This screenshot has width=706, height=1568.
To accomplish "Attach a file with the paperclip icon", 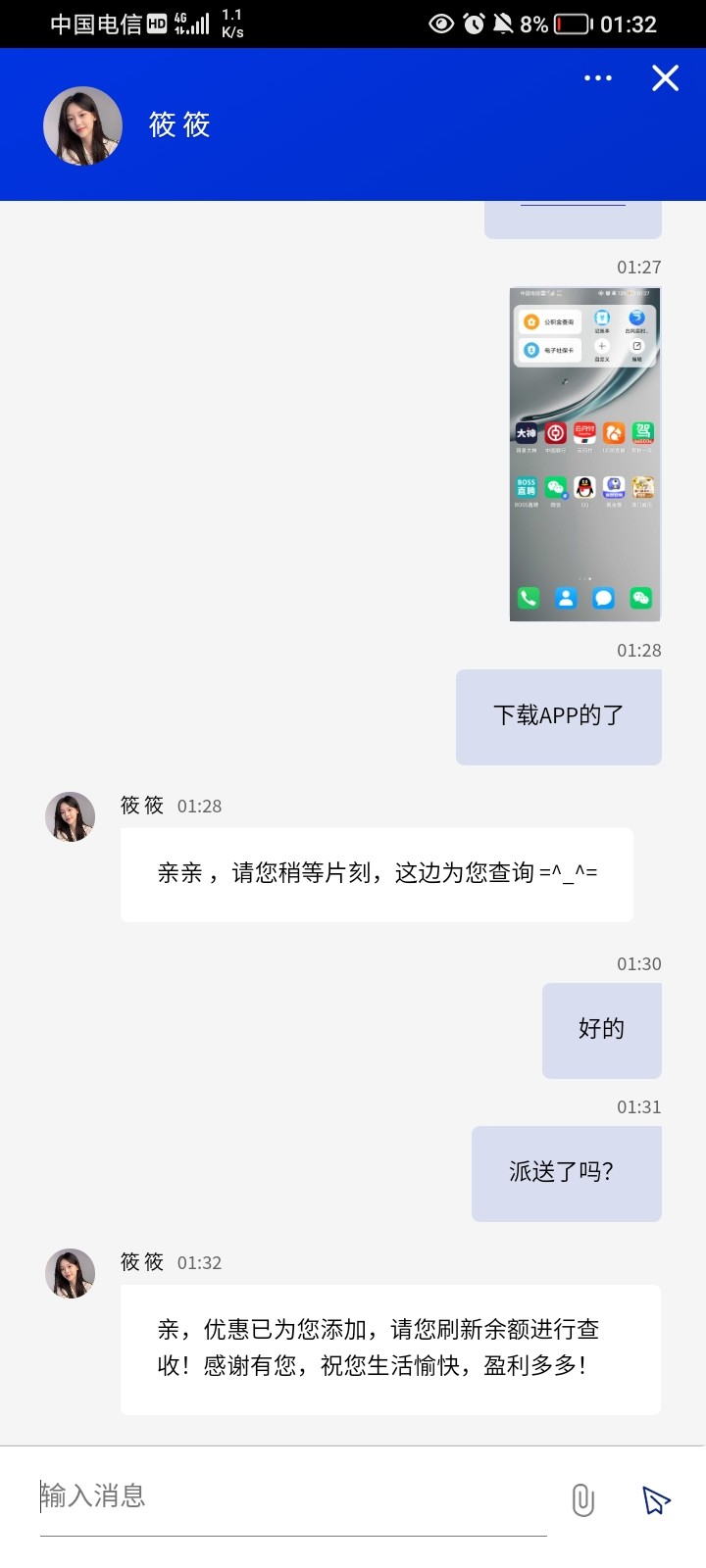I will point(582,1499).
